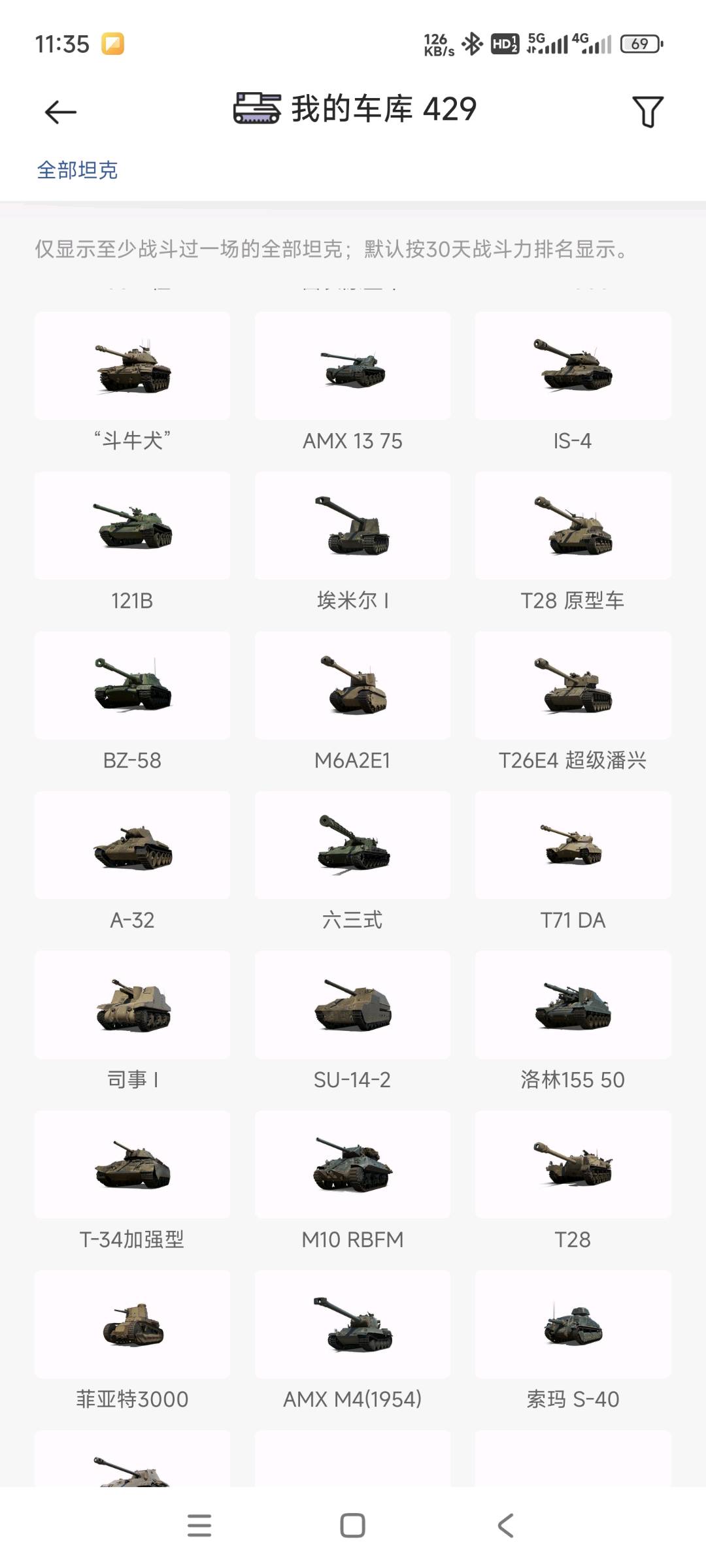
Task: Select the T71 DA tank
Action: point(573,863)
